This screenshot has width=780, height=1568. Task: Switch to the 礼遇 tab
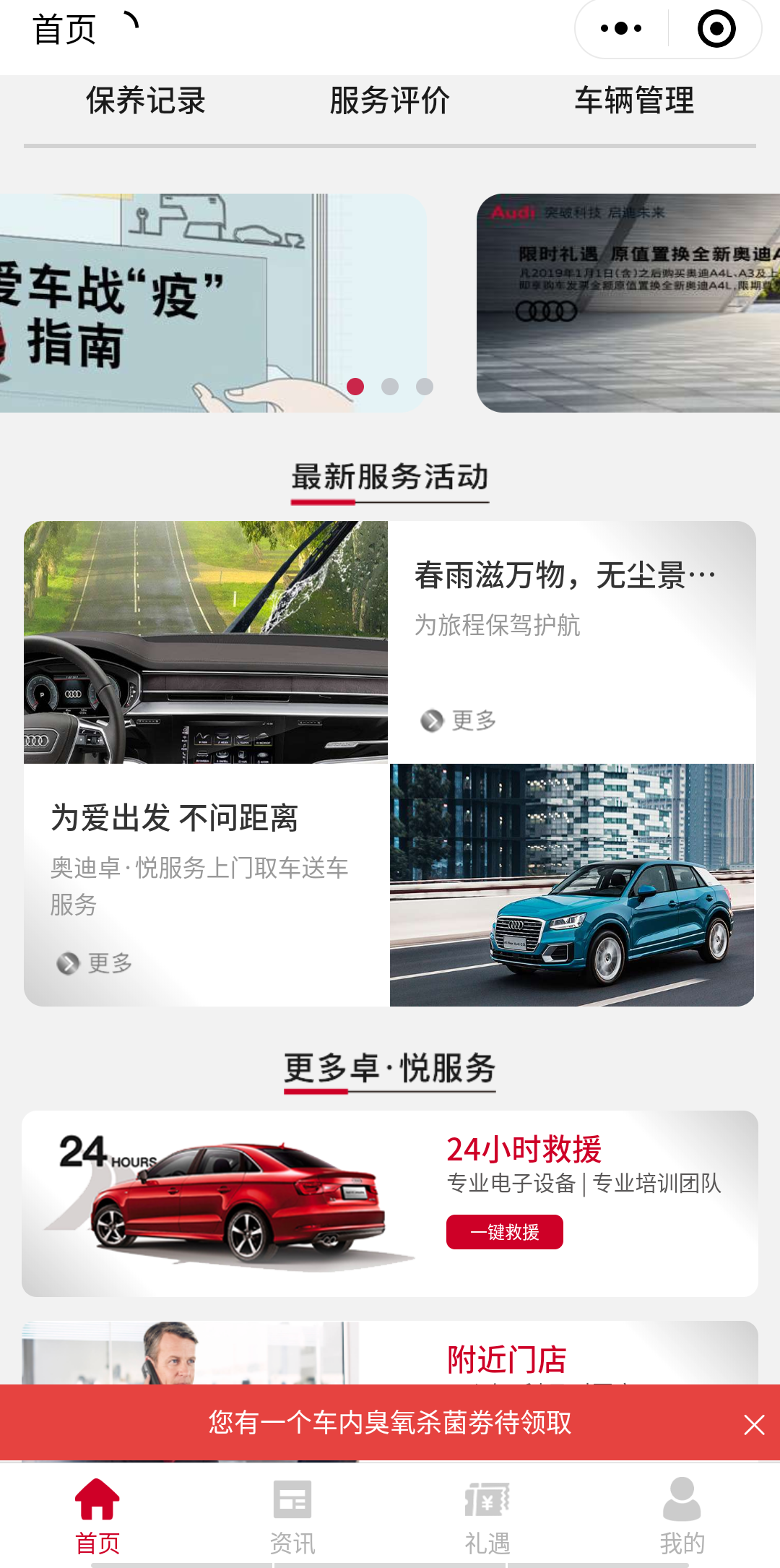tap(487, 1515)
